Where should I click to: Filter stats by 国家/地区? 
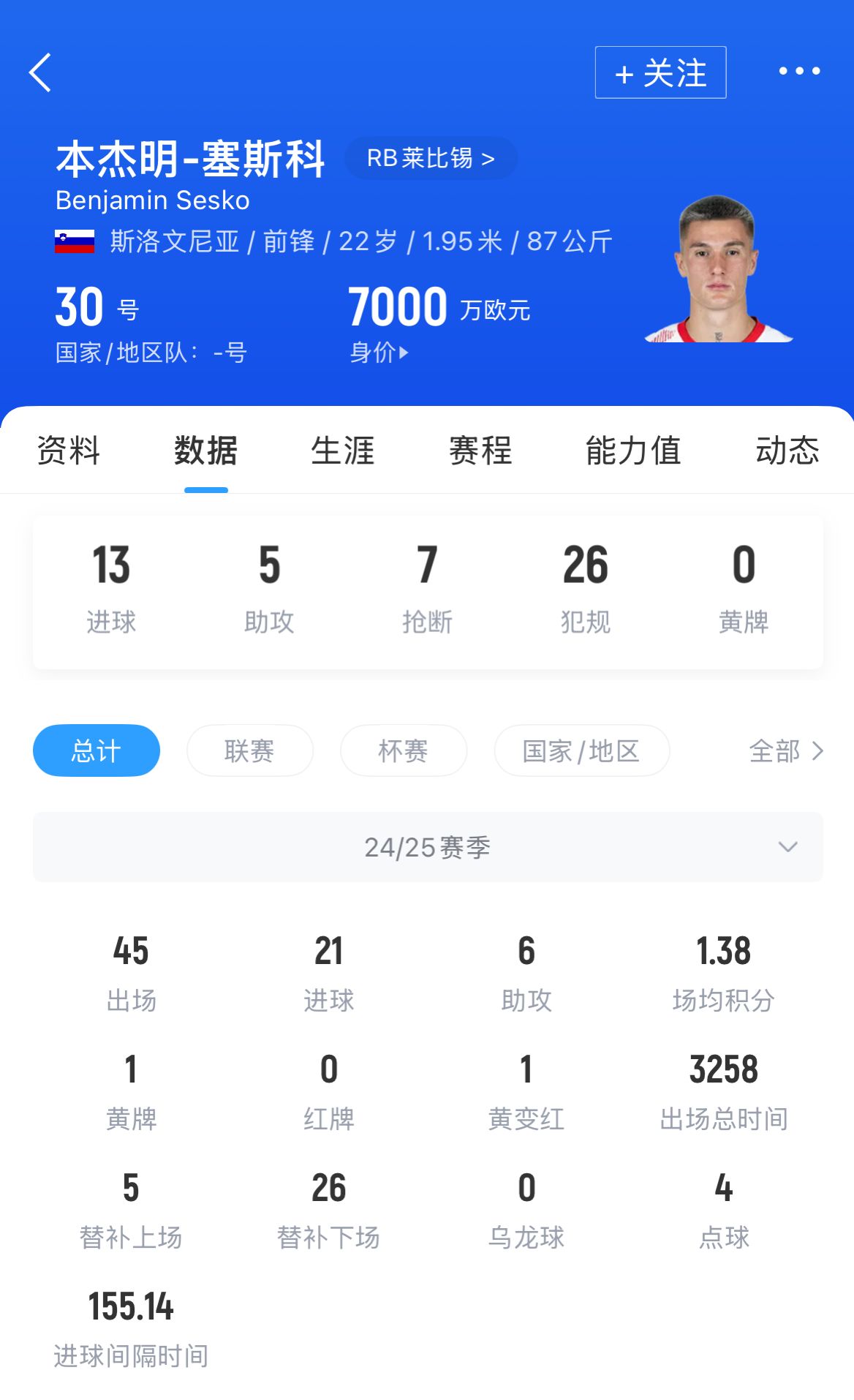click(x=581, y=750)
